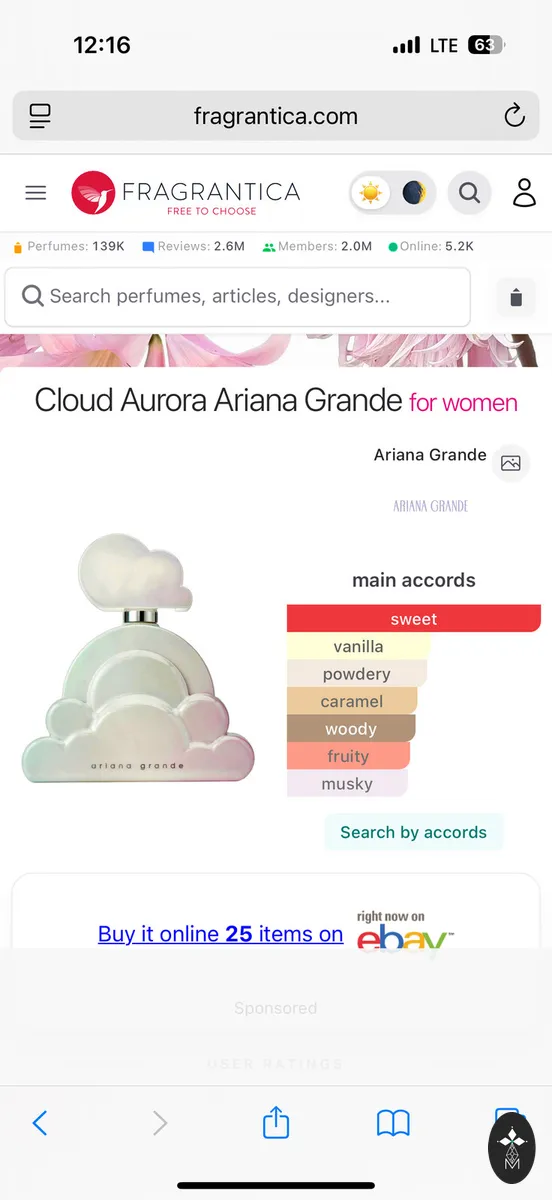Select the sweet accord bar
Image resolution: width=552 pixels, height=1200 pixels.
pos(414,619)
